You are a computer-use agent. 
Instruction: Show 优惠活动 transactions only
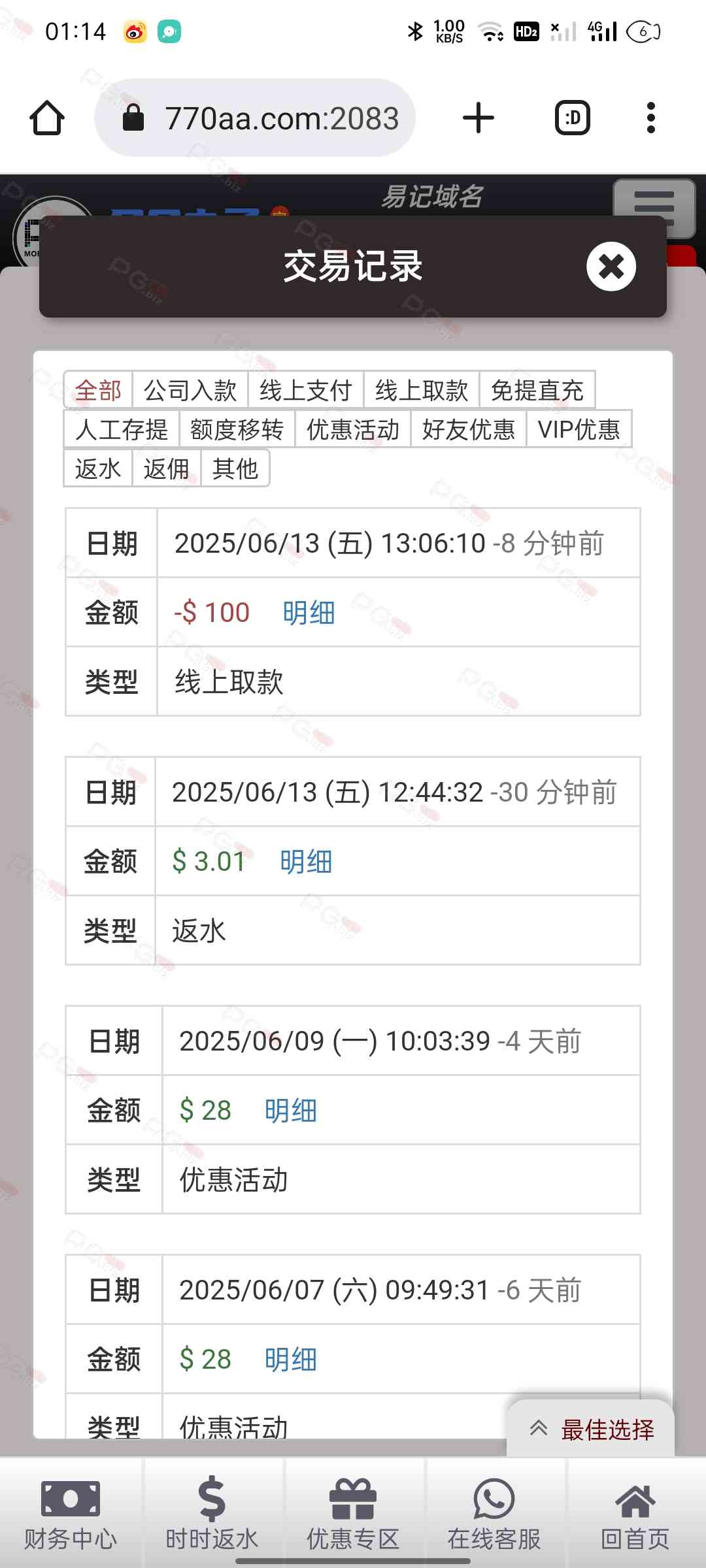click(353, 430)
